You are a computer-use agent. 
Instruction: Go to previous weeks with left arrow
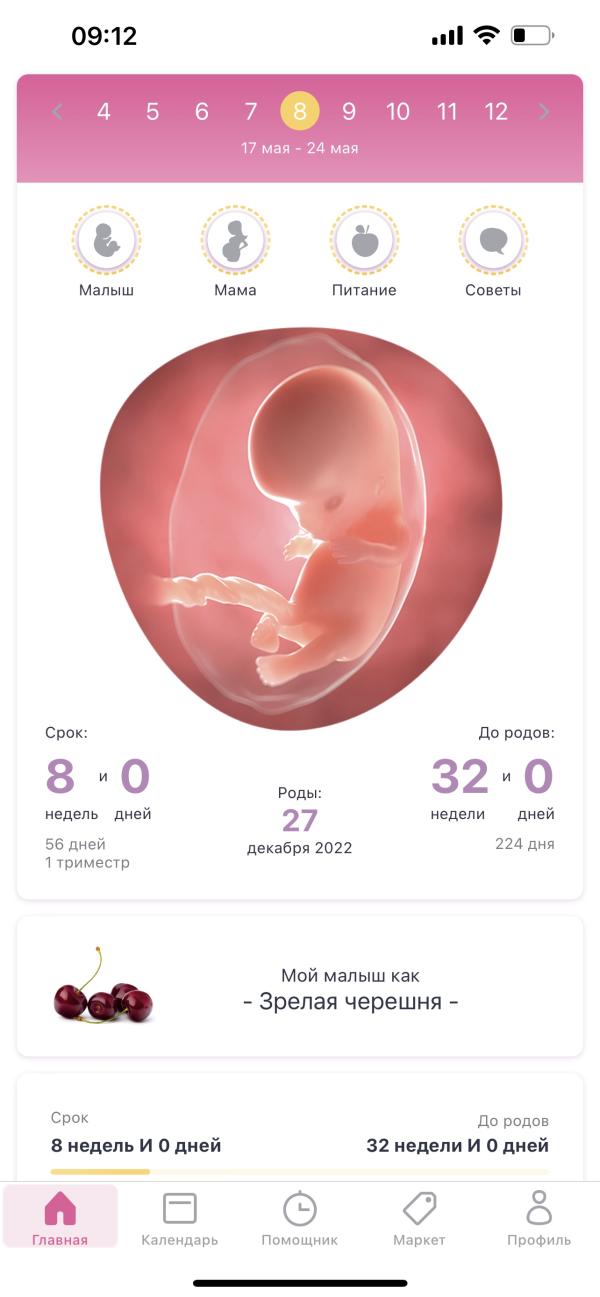click(57, 112)
